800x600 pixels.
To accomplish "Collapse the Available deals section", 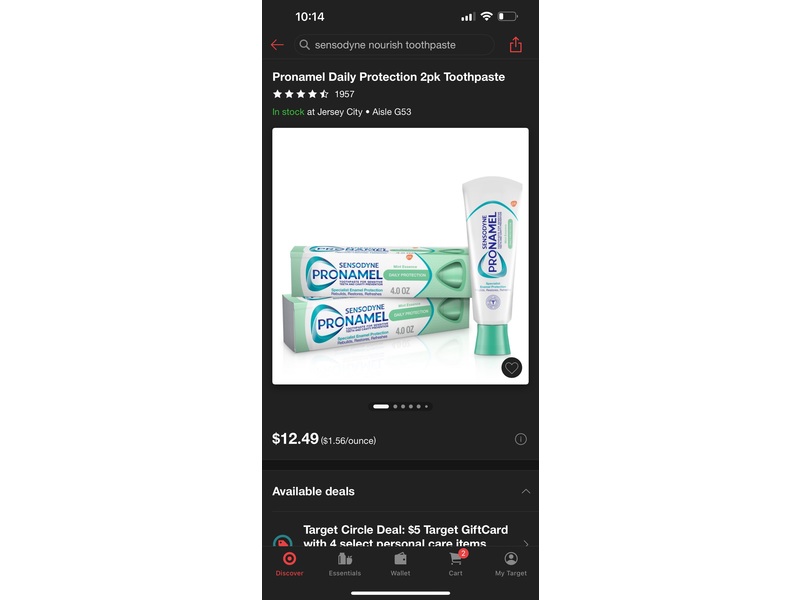I will point(525,491).
